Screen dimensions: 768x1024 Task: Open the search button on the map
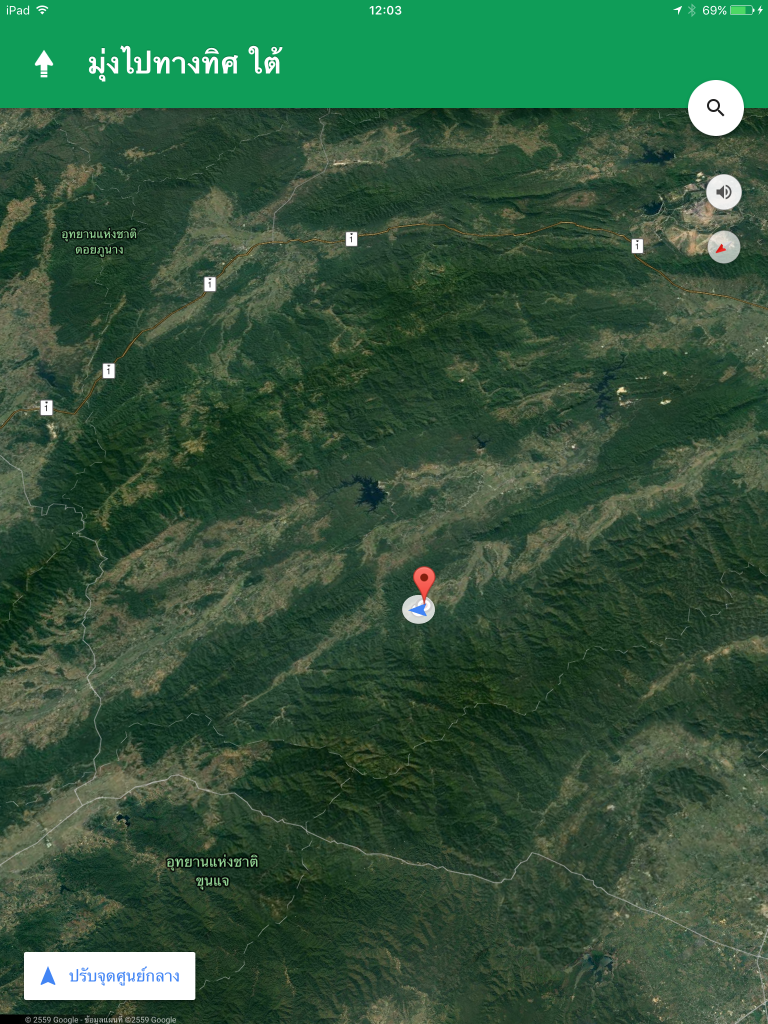715,108
